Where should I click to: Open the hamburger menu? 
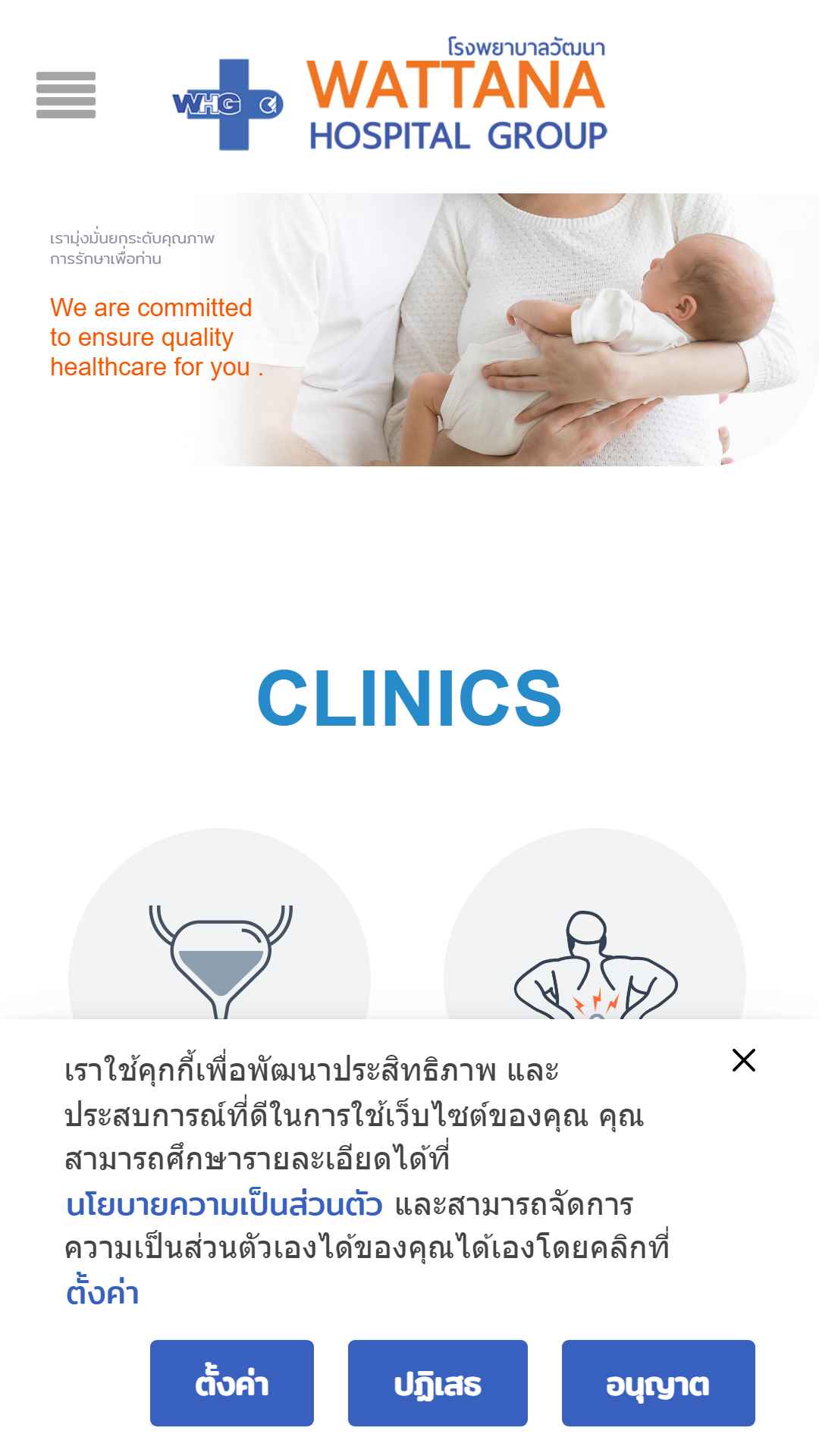click(66, 95)
